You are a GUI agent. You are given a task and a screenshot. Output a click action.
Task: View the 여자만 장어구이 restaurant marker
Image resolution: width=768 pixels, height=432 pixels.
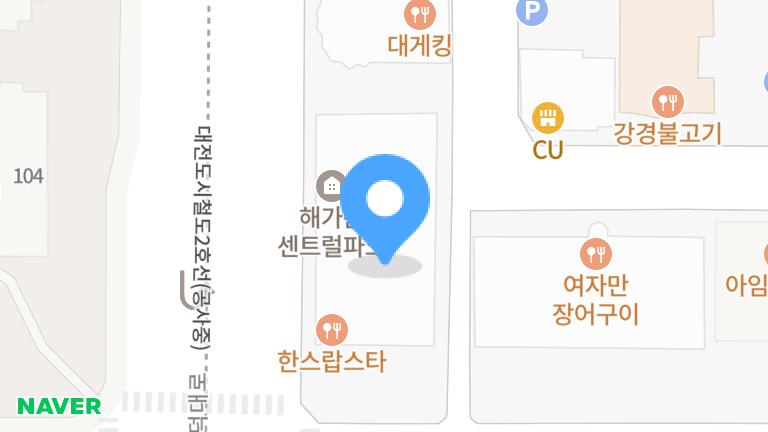pyautogui.click(x=596, y=253)
